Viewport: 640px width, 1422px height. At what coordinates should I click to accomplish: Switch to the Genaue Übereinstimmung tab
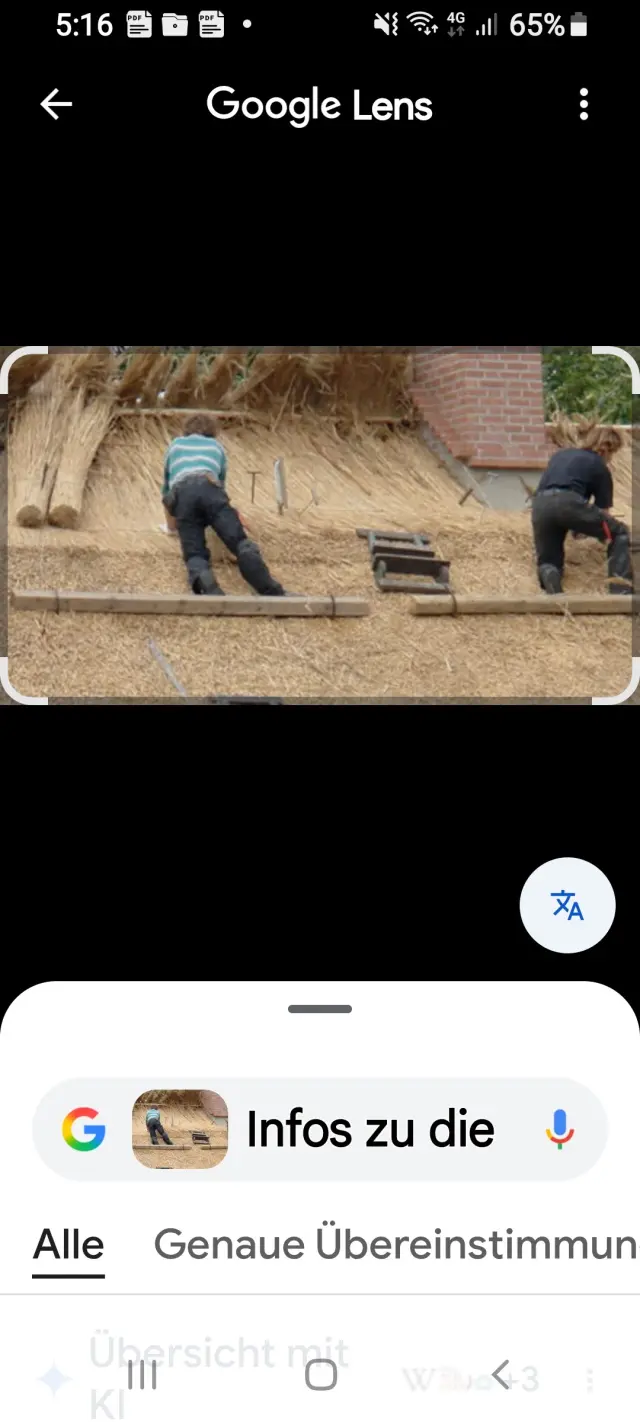click(396, 1244)
